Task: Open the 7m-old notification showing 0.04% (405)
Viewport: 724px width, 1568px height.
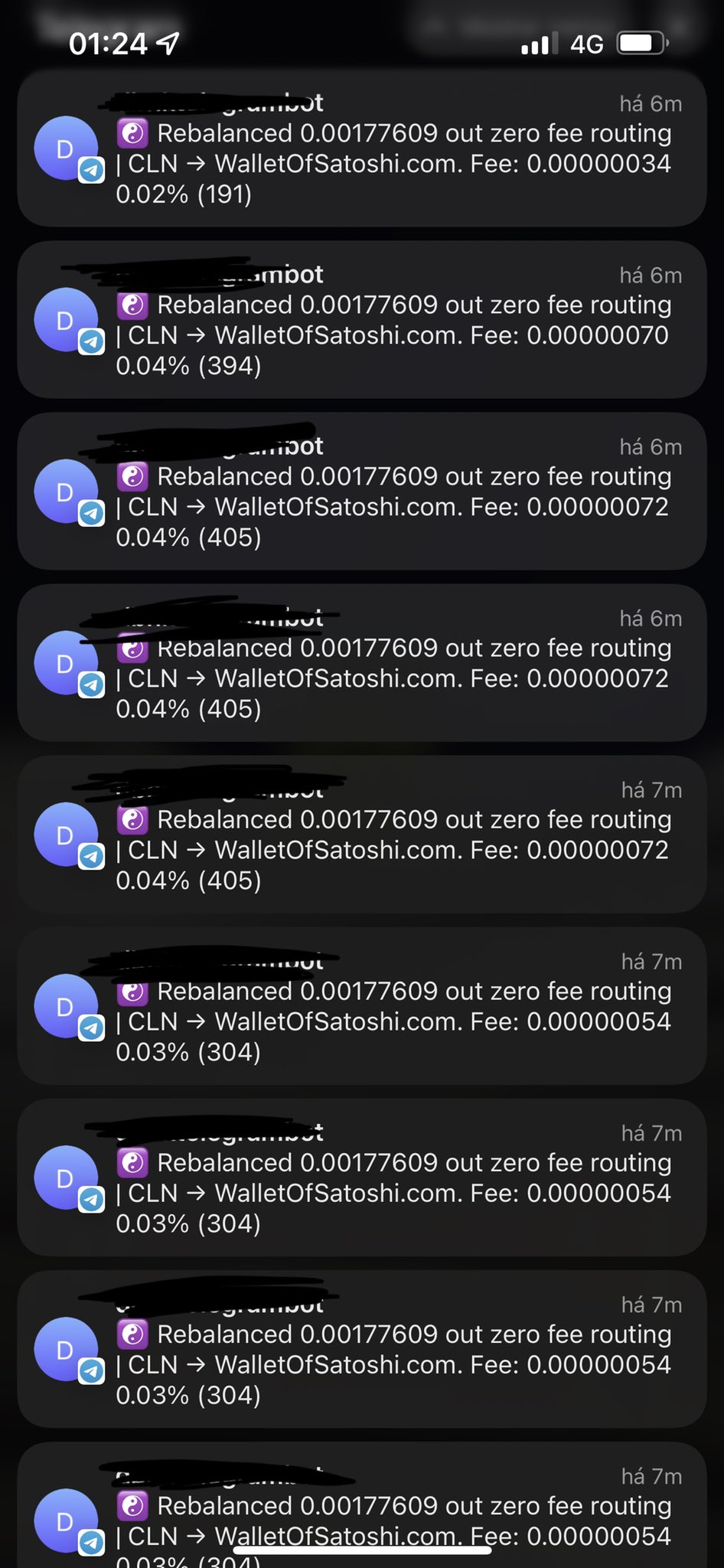Action: point(361,835)
